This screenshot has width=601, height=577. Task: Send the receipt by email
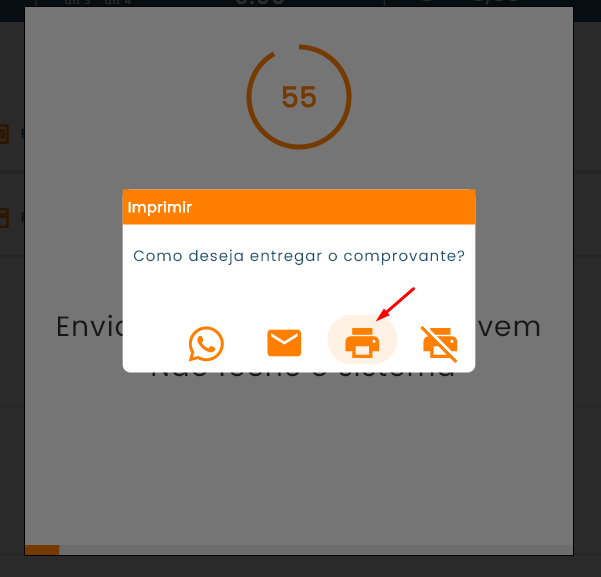coord(284,343)
